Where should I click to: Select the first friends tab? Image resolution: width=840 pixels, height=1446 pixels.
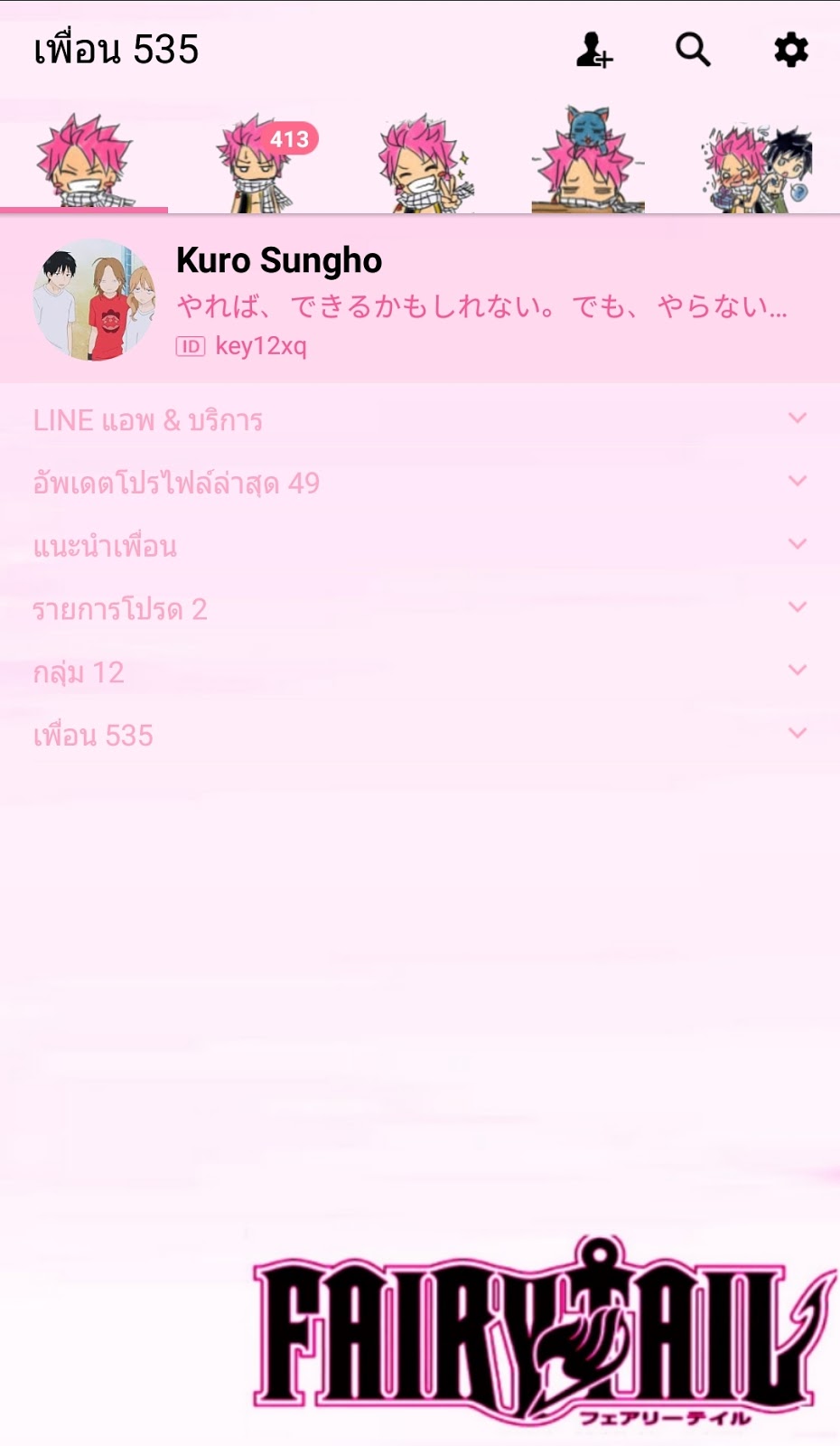click(84, 163)
